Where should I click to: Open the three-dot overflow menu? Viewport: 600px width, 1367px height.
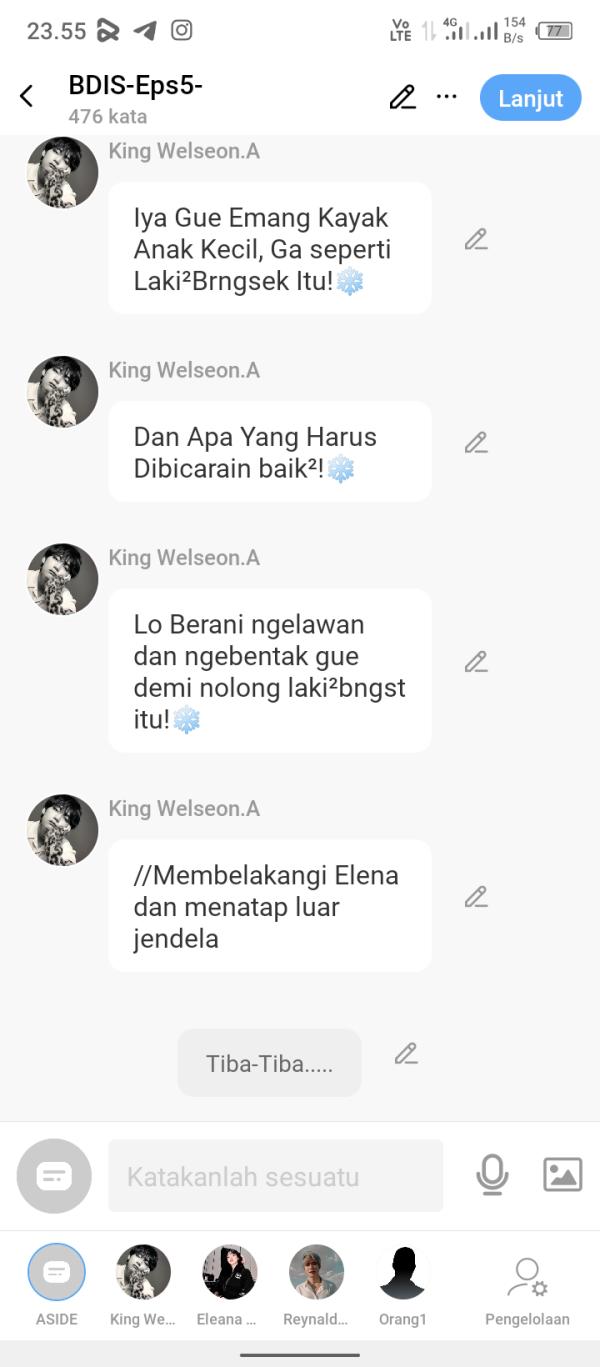[447, 97]
